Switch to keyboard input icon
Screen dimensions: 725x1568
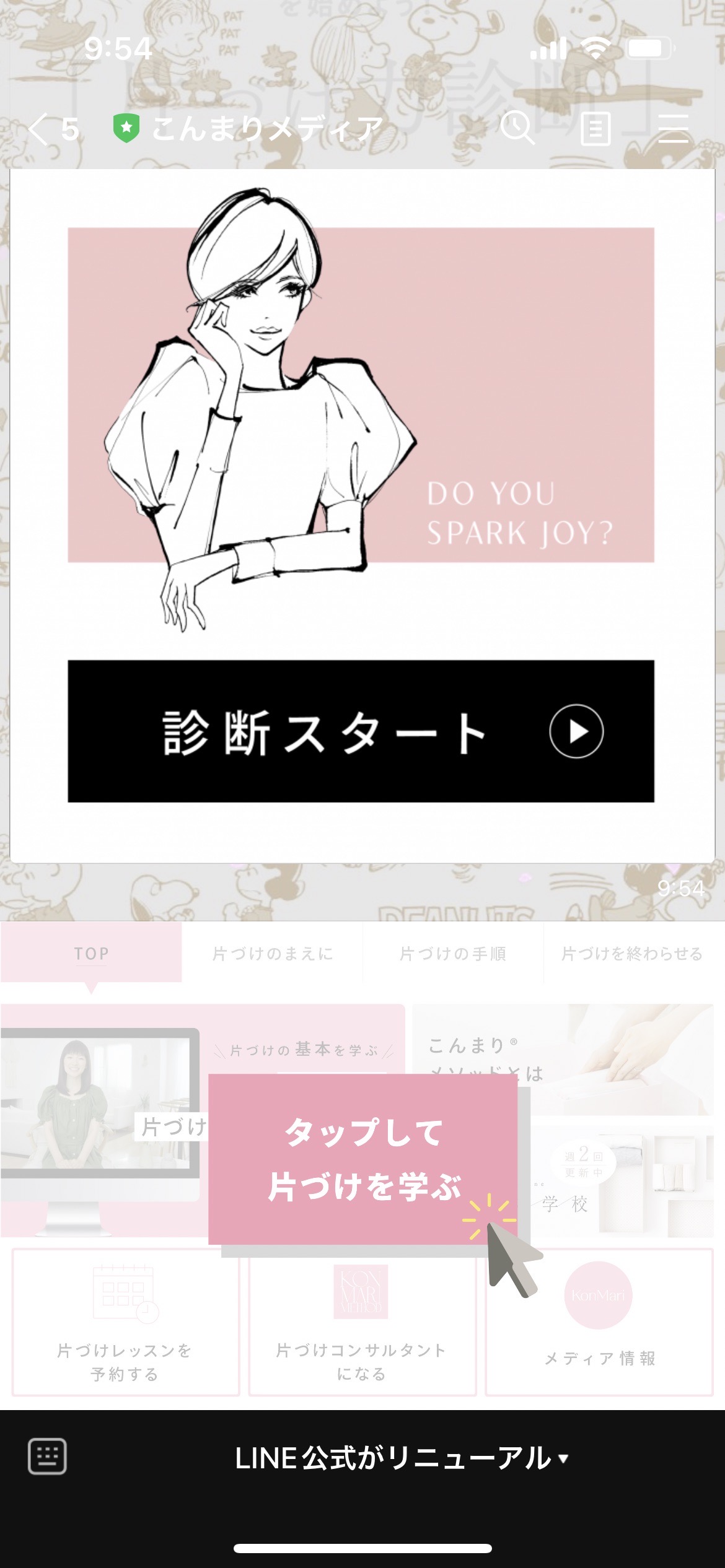point(47,1457)
